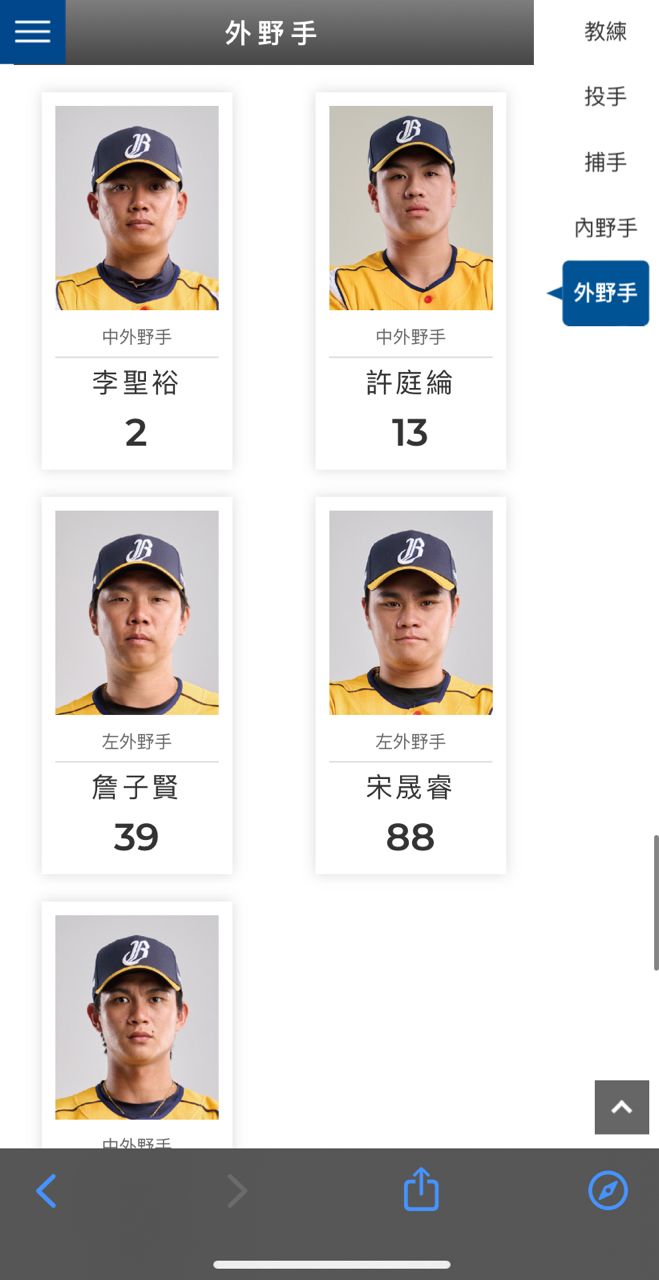The image size is (659, 1280).
Task: Open player card for 李聖裕
Action: click(137, 281)
